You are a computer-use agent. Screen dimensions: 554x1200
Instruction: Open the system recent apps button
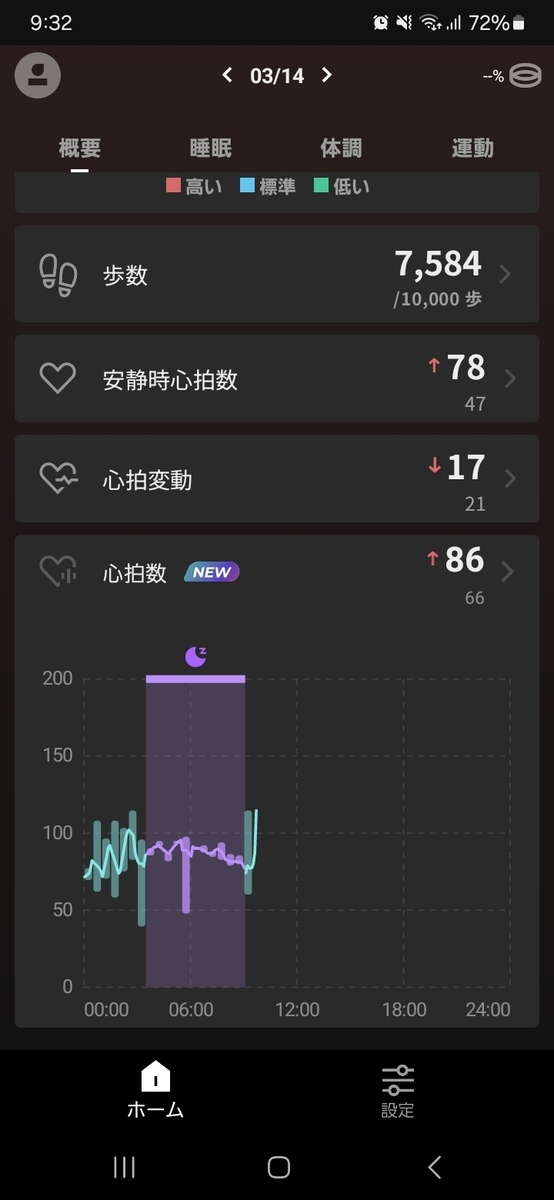pyautogui.click(x=124, y=1167)
